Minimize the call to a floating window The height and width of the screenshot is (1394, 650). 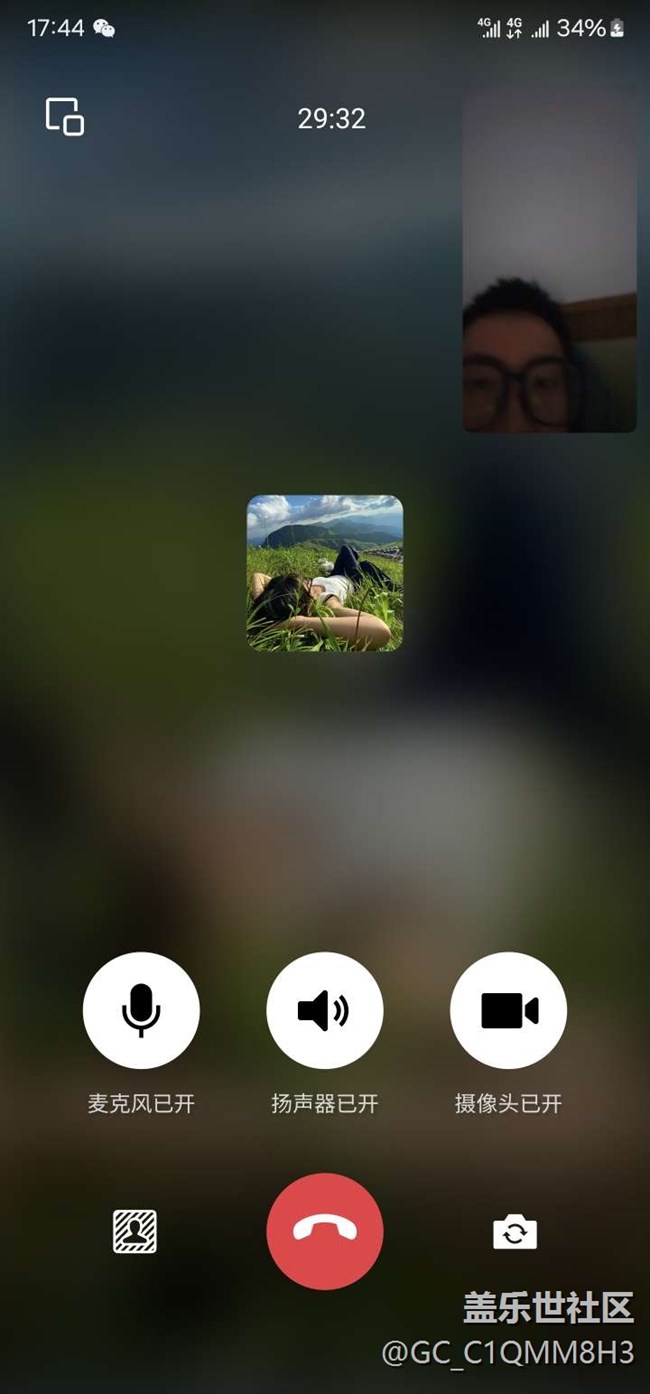(x=65, y=117)
